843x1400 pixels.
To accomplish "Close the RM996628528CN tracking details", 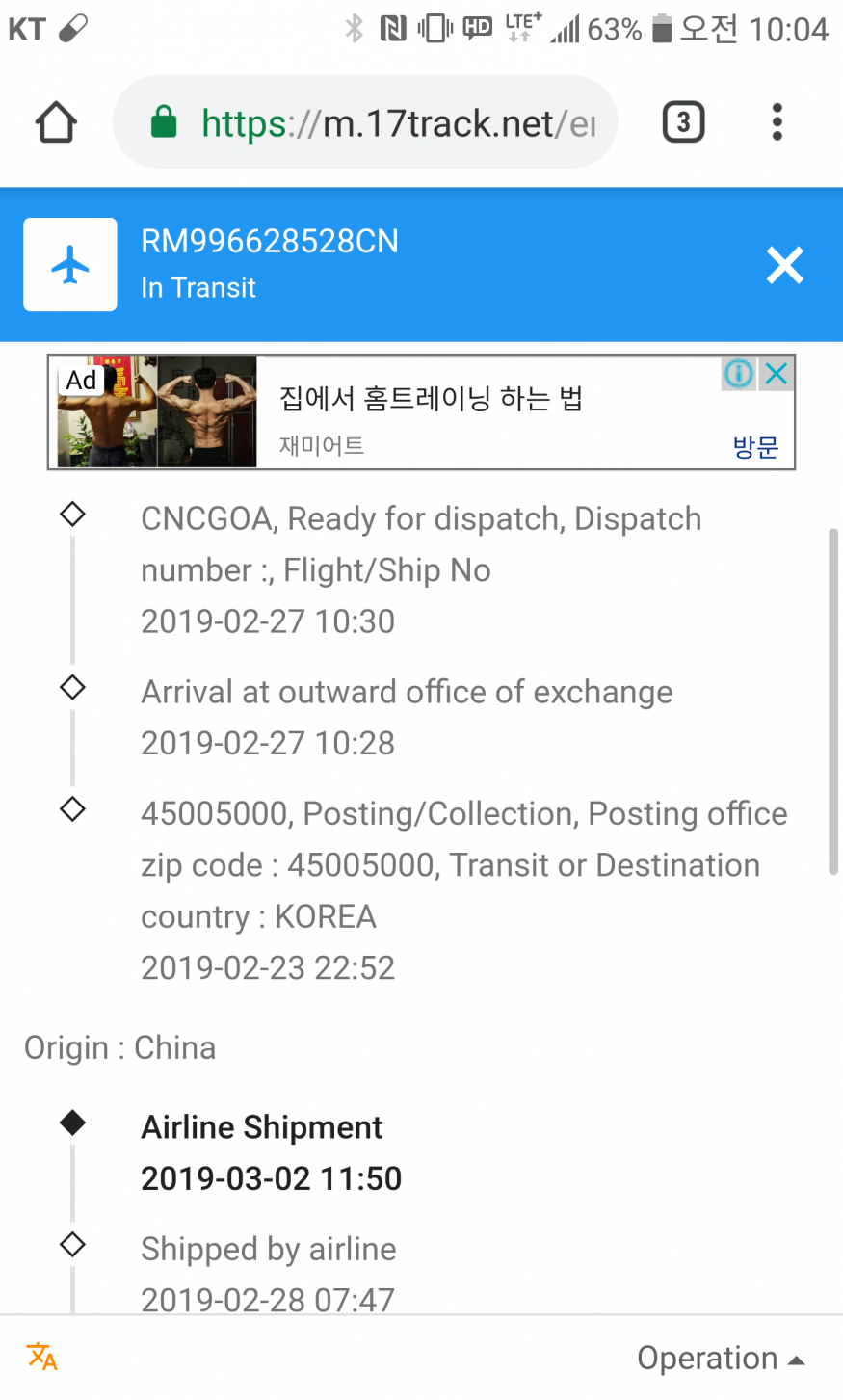I will coord(785,265).
